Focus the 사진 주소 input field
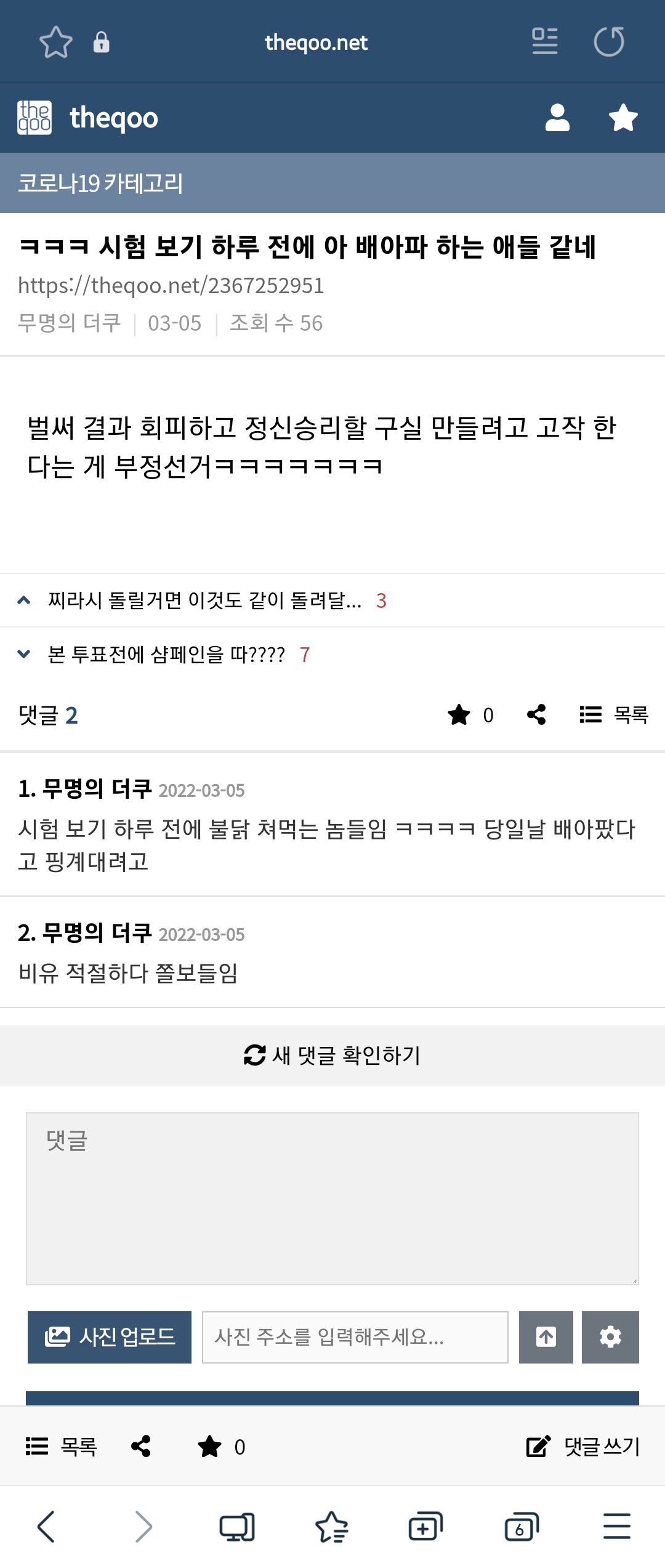 coord(355,1337)
